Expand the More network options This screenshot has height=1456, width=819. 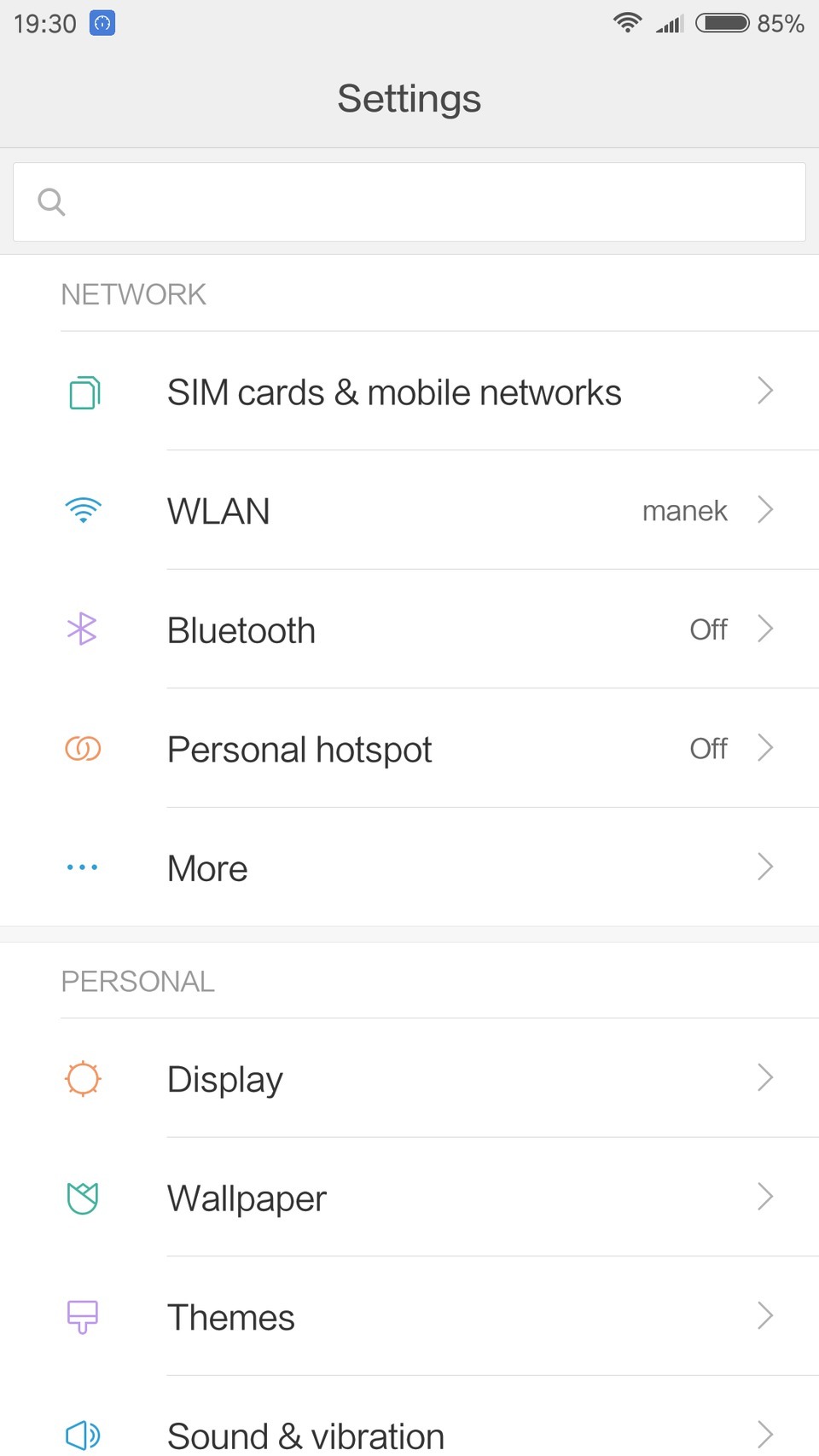pos(765,867)
